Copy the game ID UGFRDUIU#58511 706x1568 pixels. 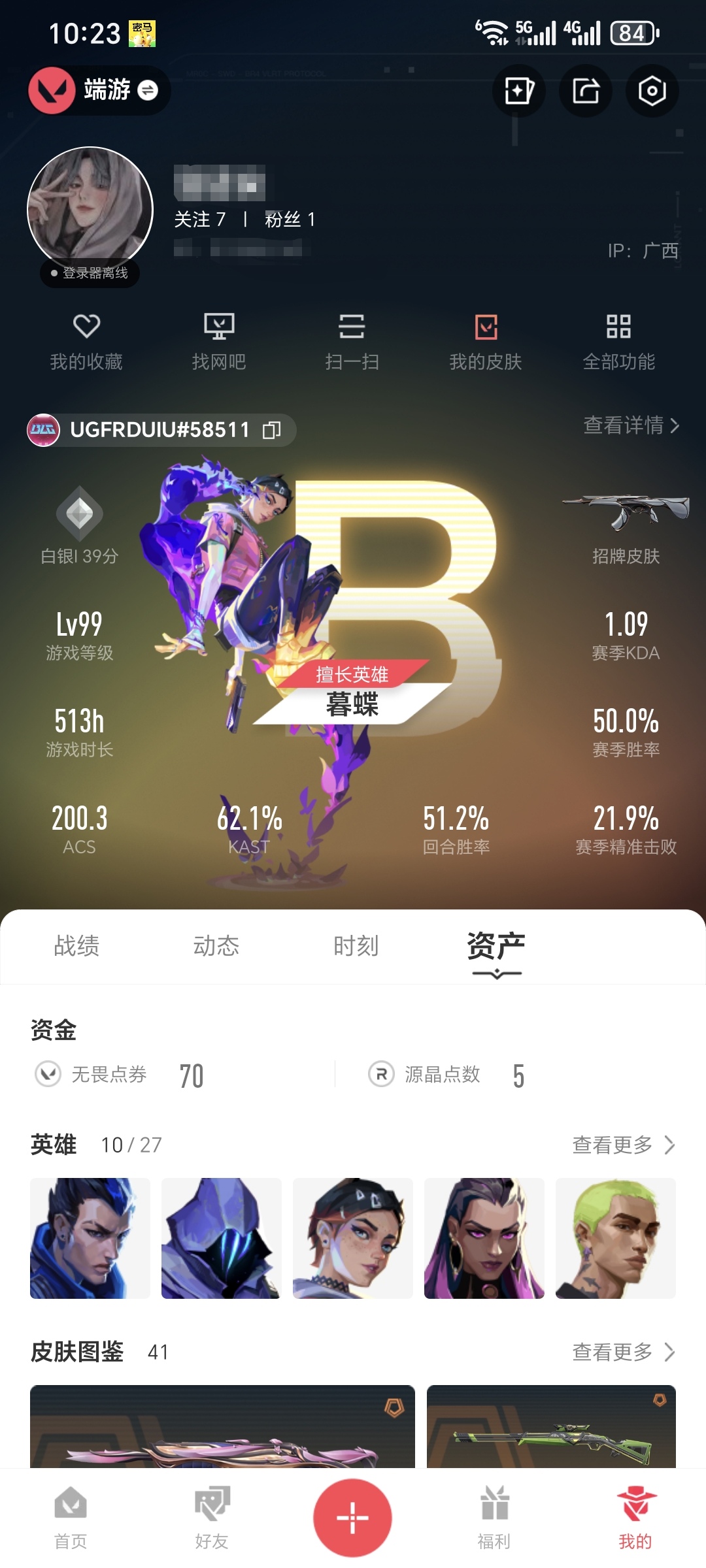[x=271, y=430]
